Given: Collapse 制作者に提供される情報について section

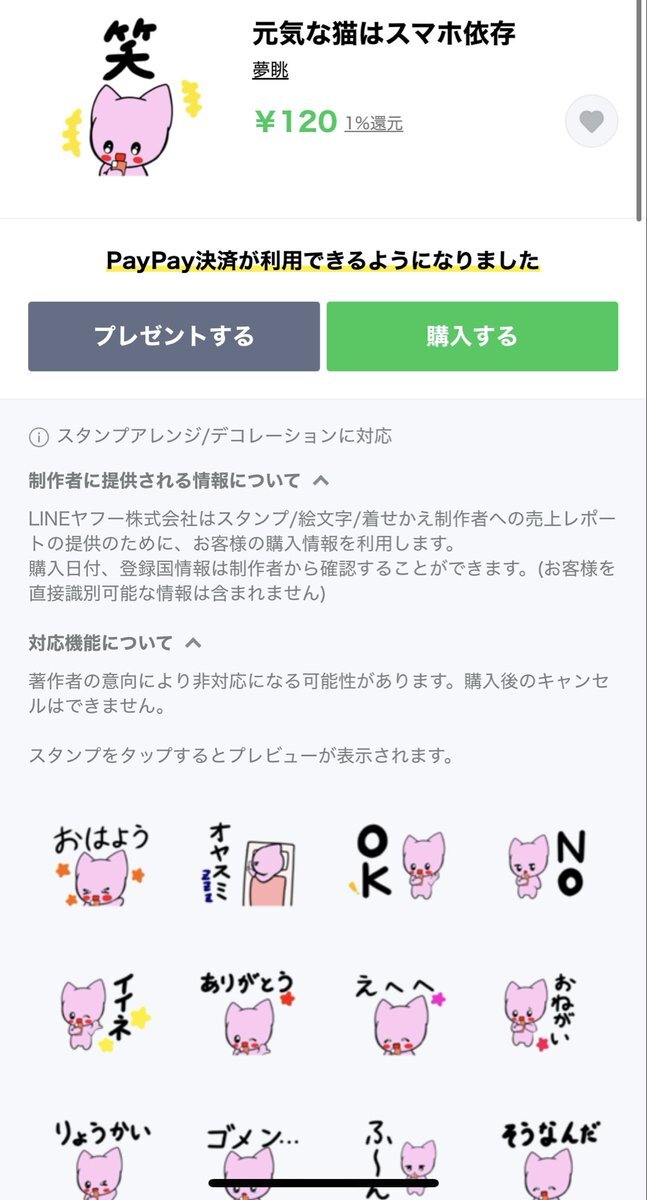Looking at the screenshot, I should [180, 480].
